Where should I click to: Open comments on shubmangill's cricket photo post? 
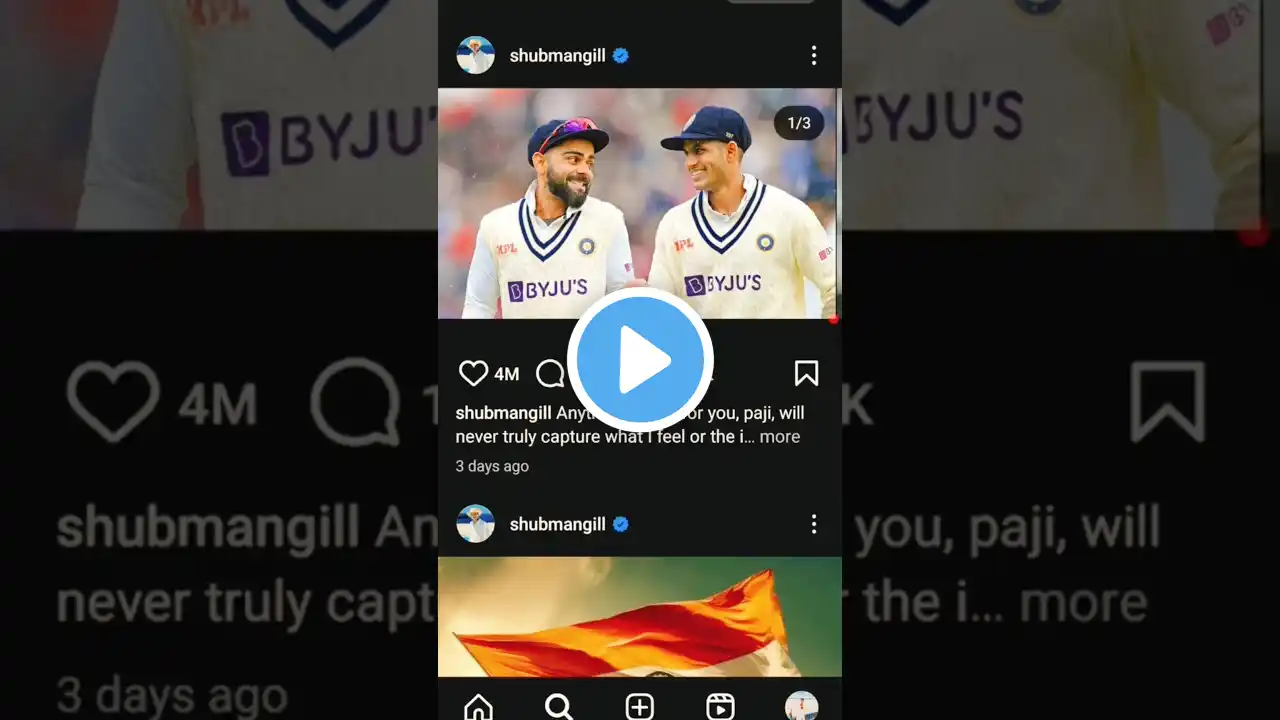point(550,374)
